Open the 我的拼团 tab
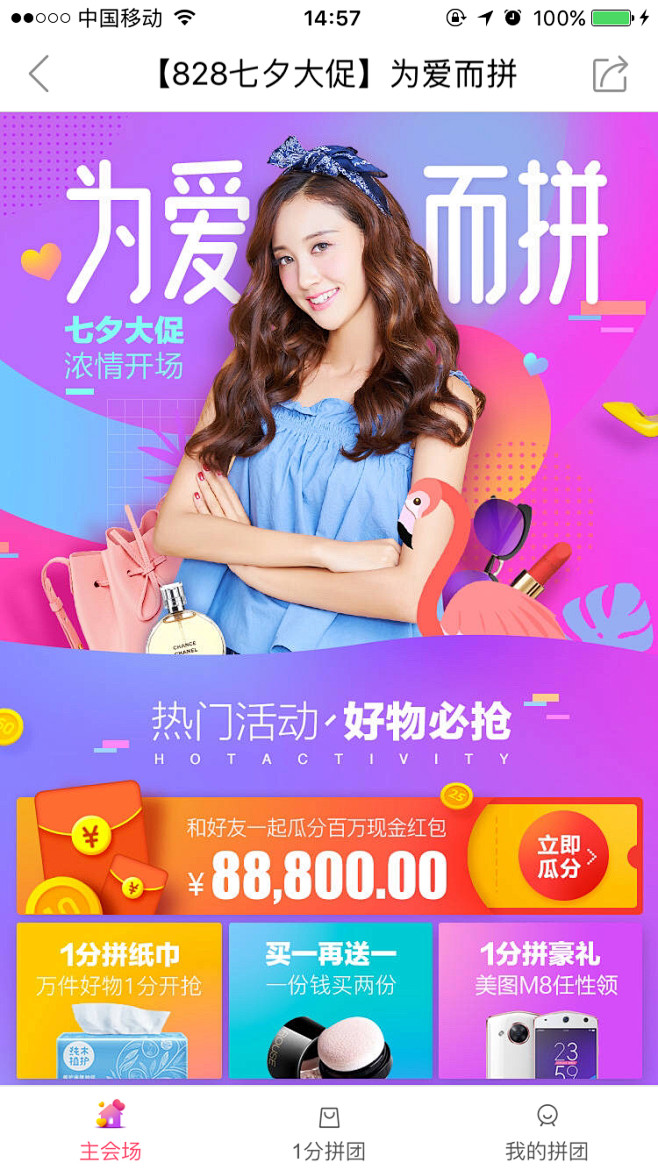 pyautogui.click(x=547, y=1130)
